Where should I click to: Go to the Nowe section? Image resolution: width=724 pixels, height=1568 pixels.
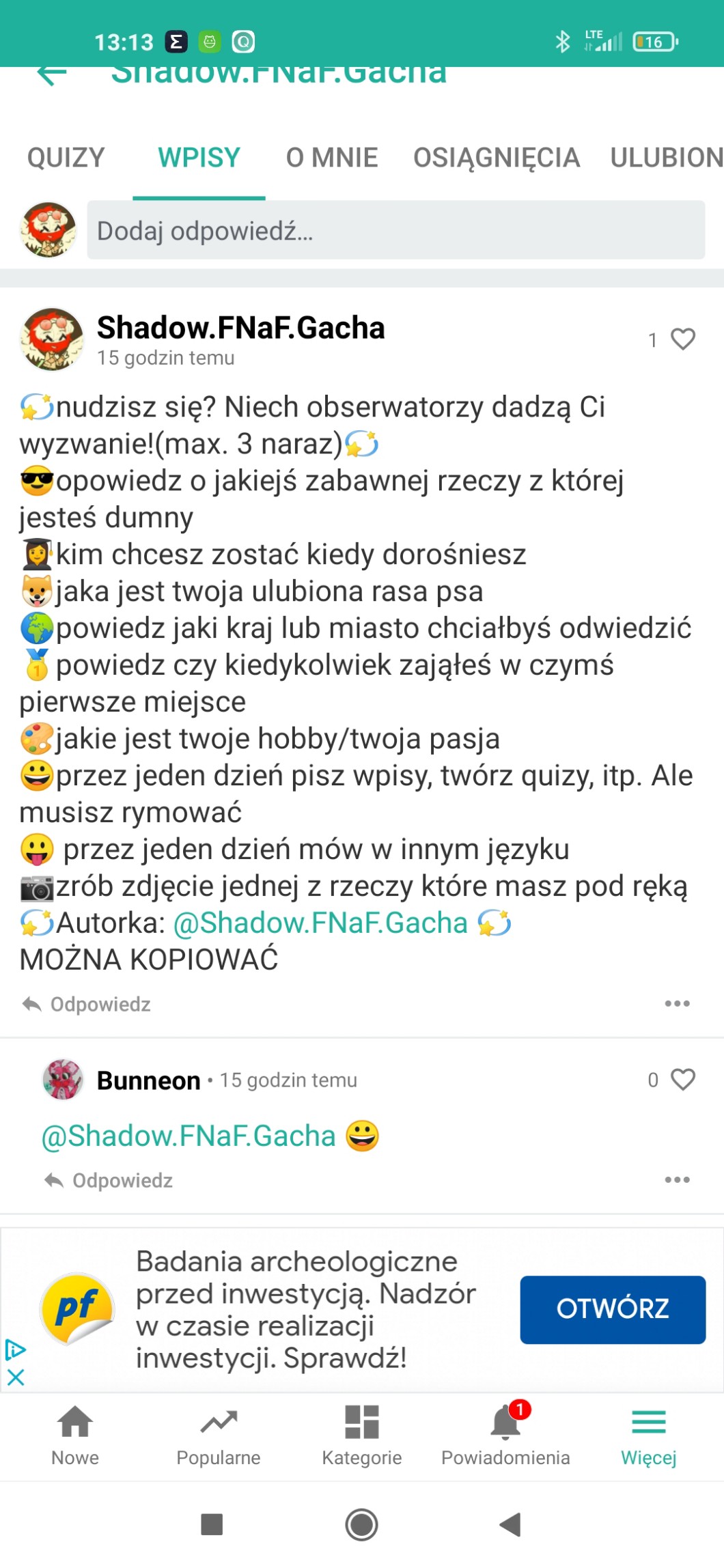(75, 1436)
